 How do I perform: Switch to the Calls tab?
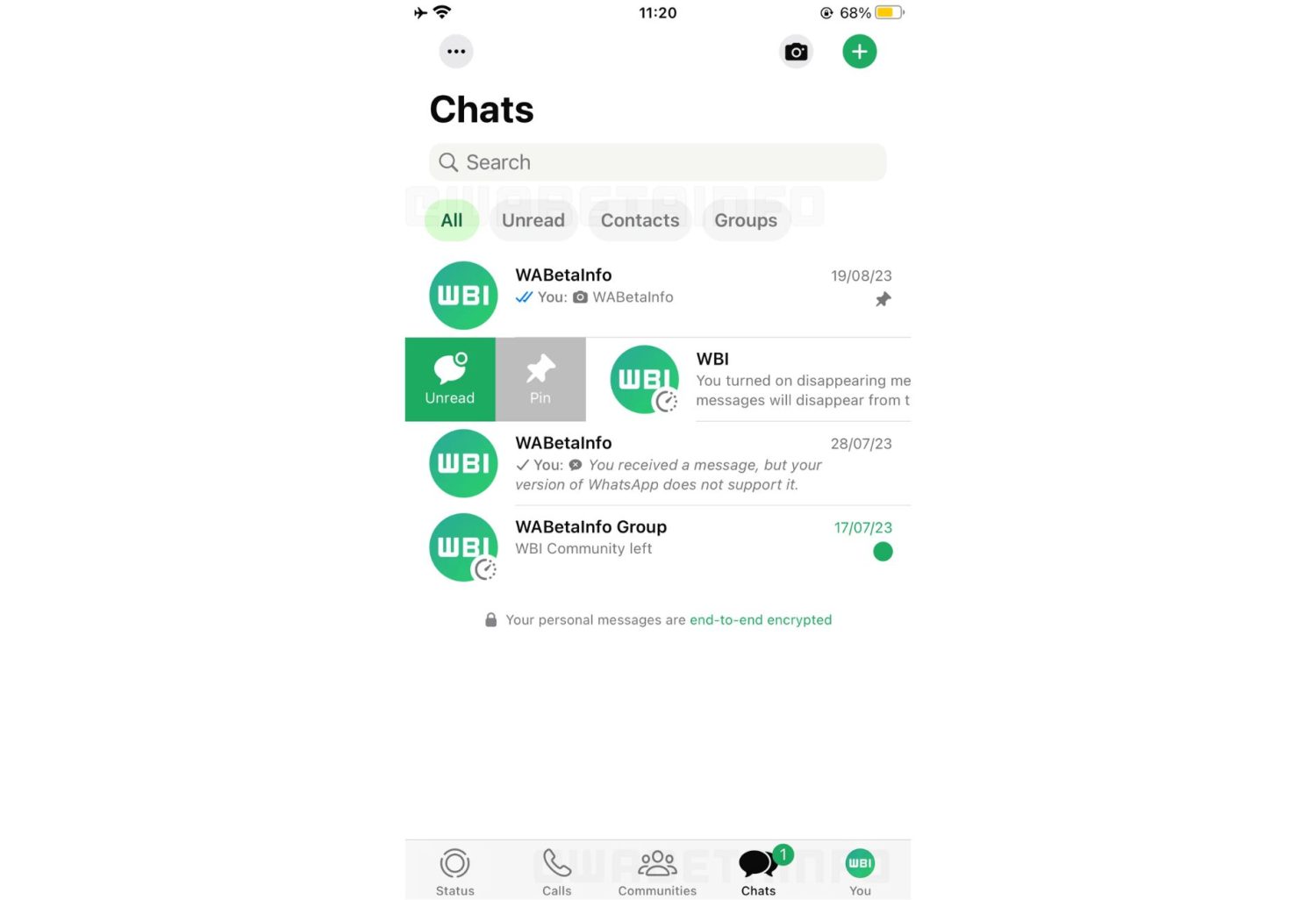[556, 872]
